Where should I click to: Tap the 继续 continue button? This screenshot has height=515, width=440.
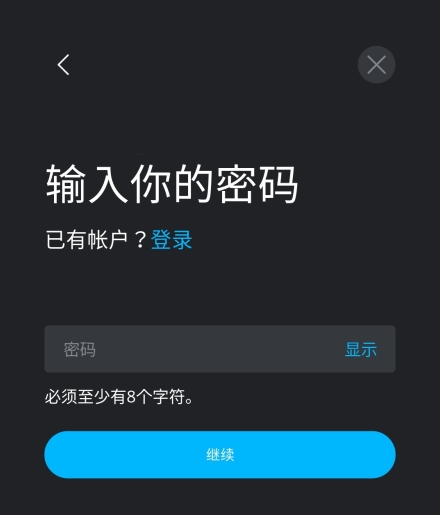220,455
